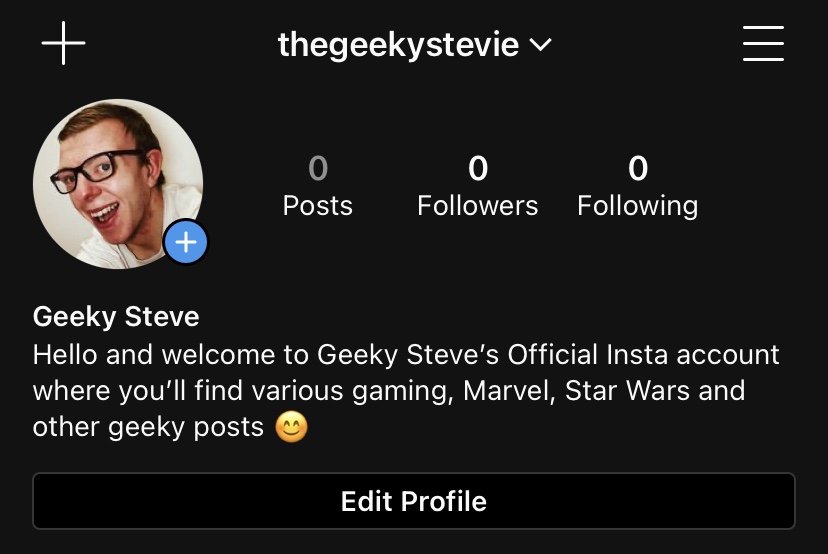The height and width of the screenshot is (554, 828).
Task: Open the hamburger menu
Action: [x=763, y=44]
